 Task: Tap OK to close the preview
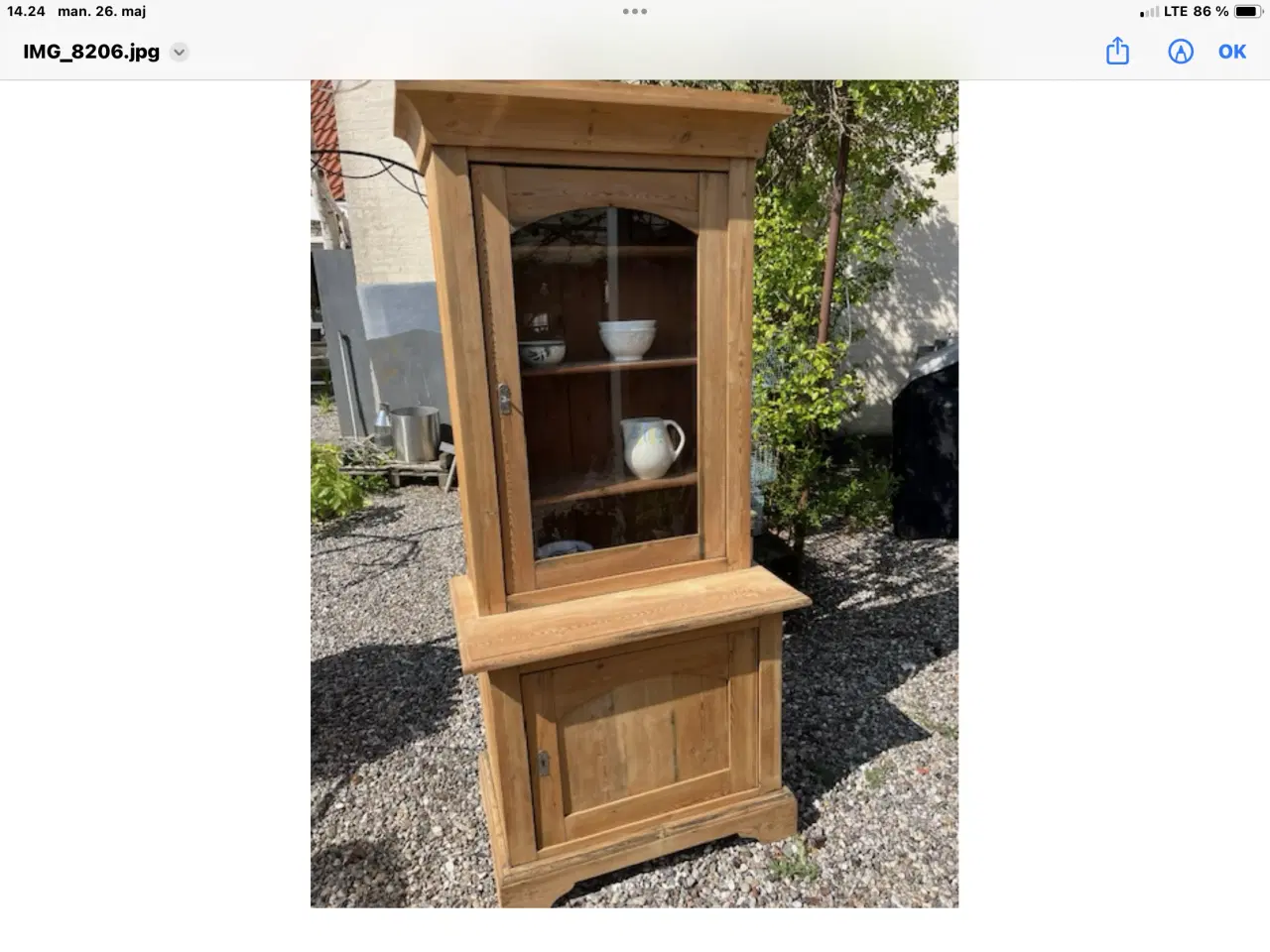(1231, 52)
